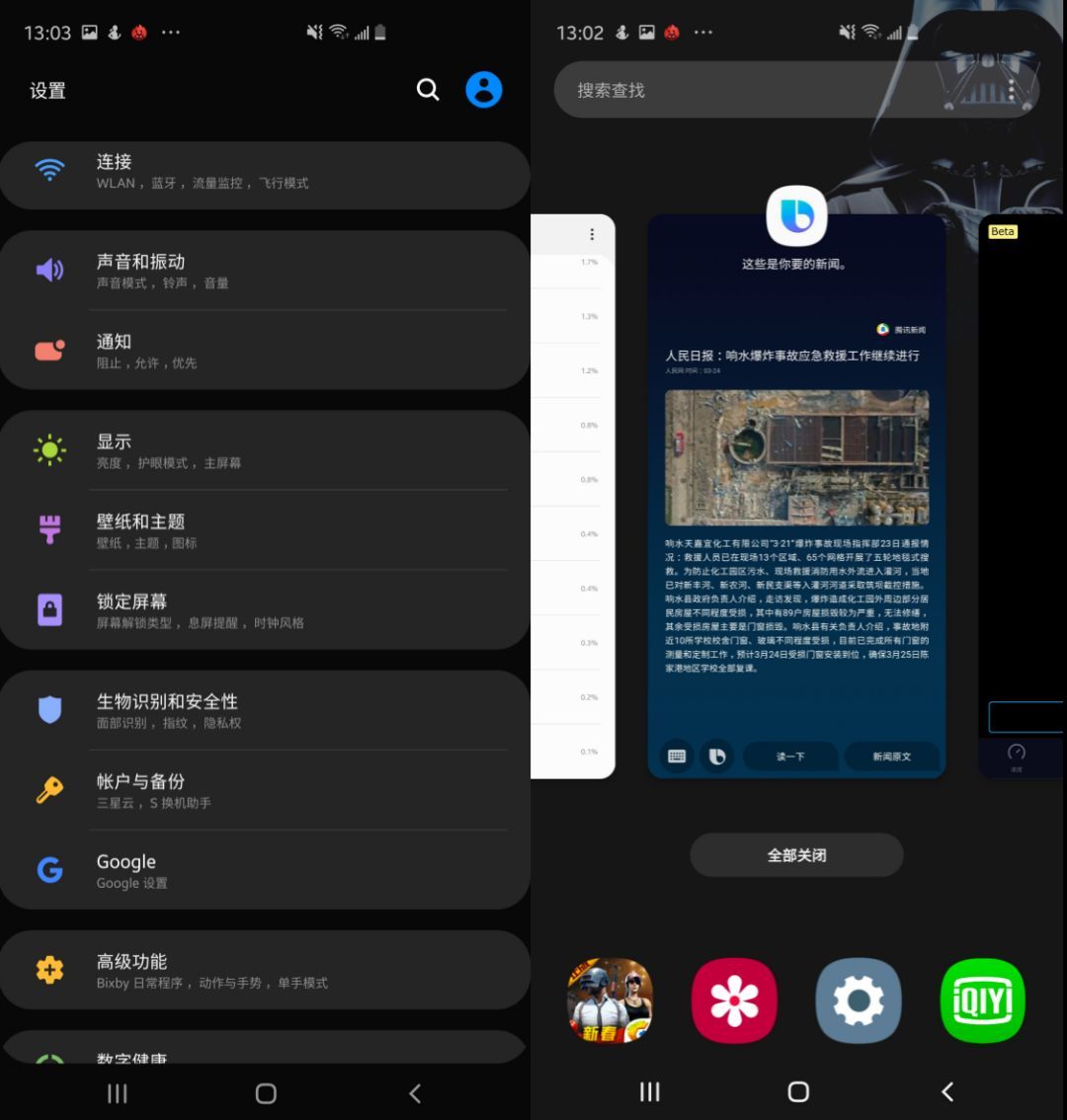Close all recent apps with 全部关闭
The height and width of the screenshot is (1120, 1067).
coord(796,855)
